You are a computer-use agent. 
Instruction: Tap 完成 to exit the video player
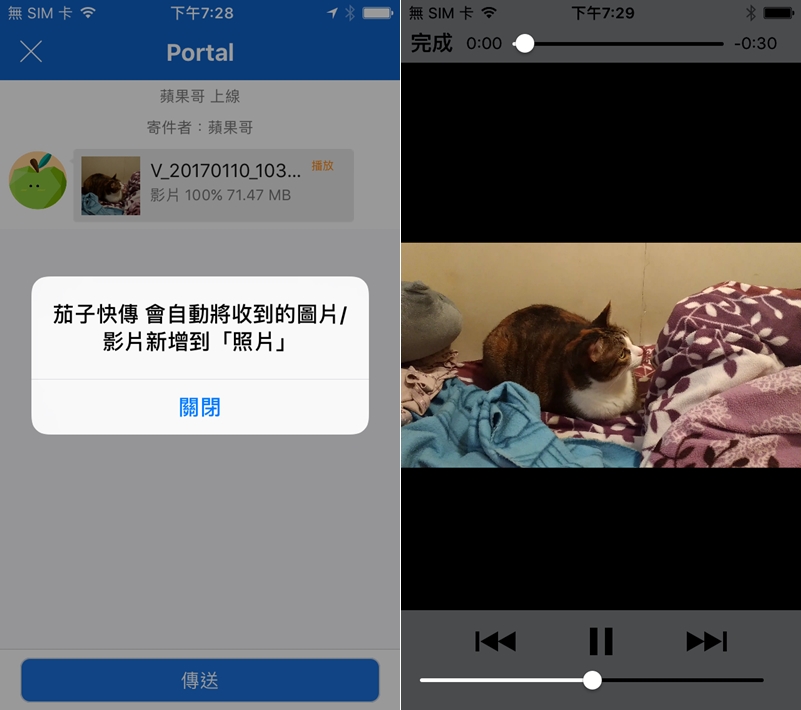(x=431, y=43)
